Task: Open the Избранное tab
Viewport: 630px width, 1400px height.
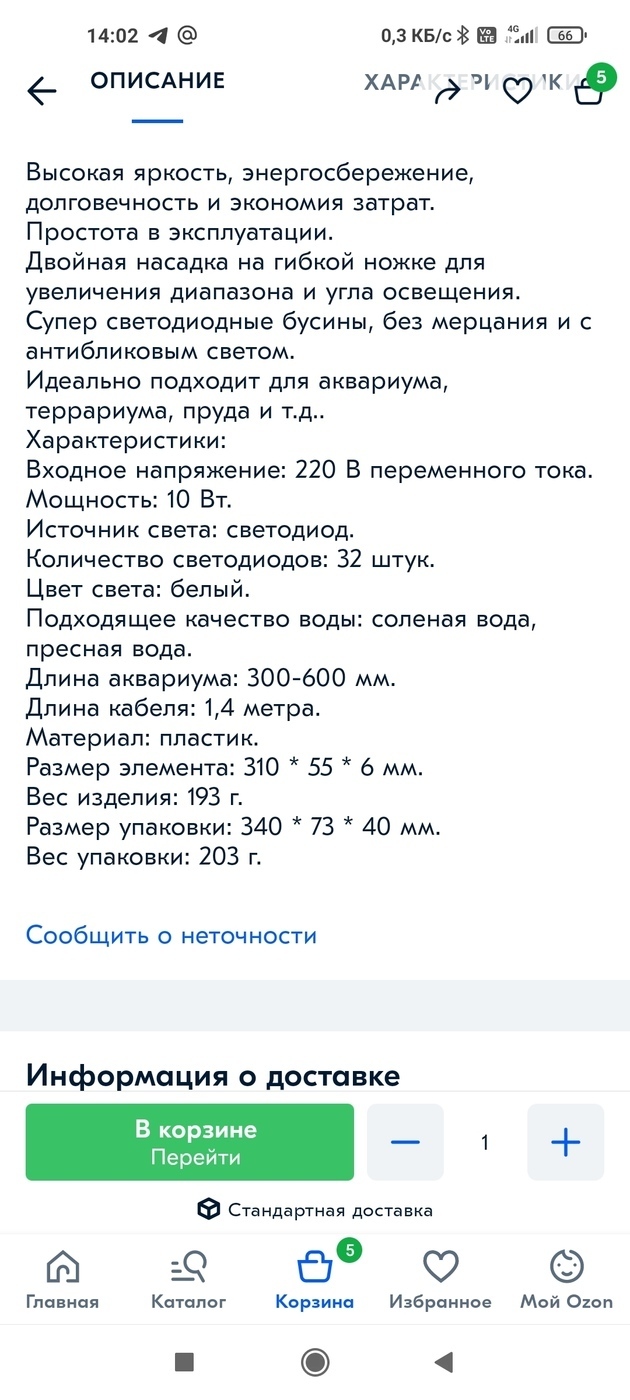Action: click(x=440, y=1280)
